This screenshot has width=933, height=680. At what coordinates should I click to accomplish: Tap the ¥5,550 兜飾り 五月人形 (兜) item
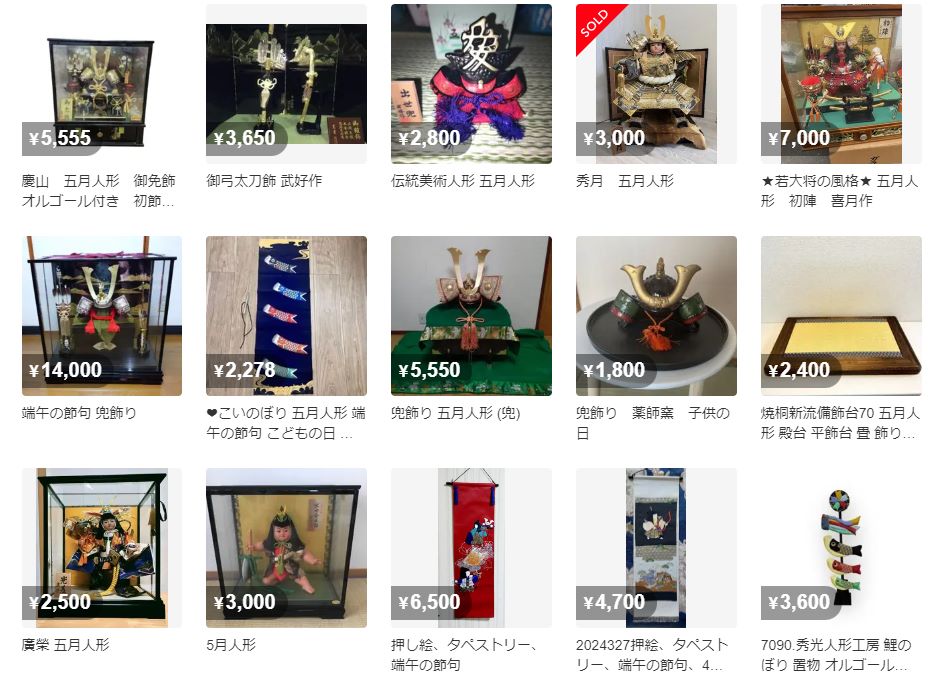click(x=471, y=316)
